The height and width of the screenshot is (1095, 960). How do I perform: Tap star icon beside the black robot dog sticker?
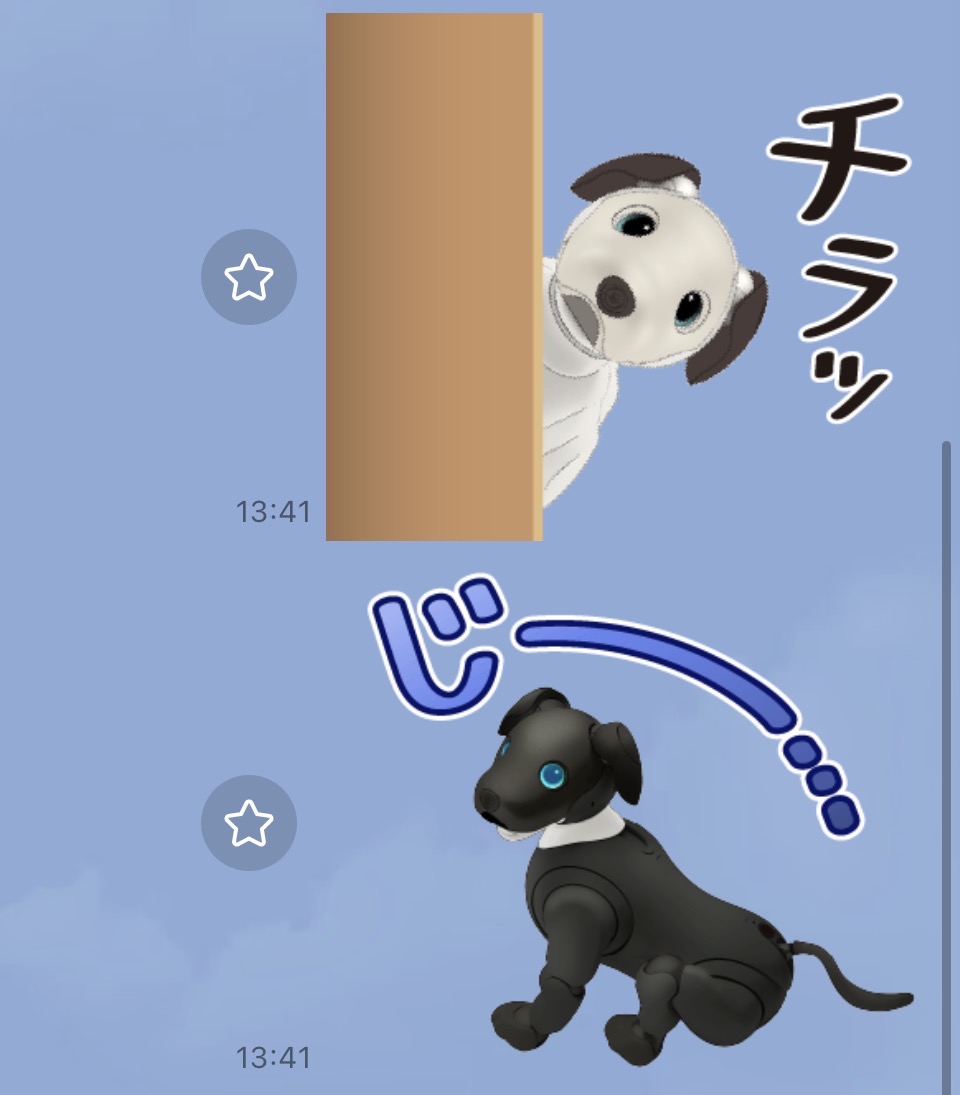pos(248,823)
